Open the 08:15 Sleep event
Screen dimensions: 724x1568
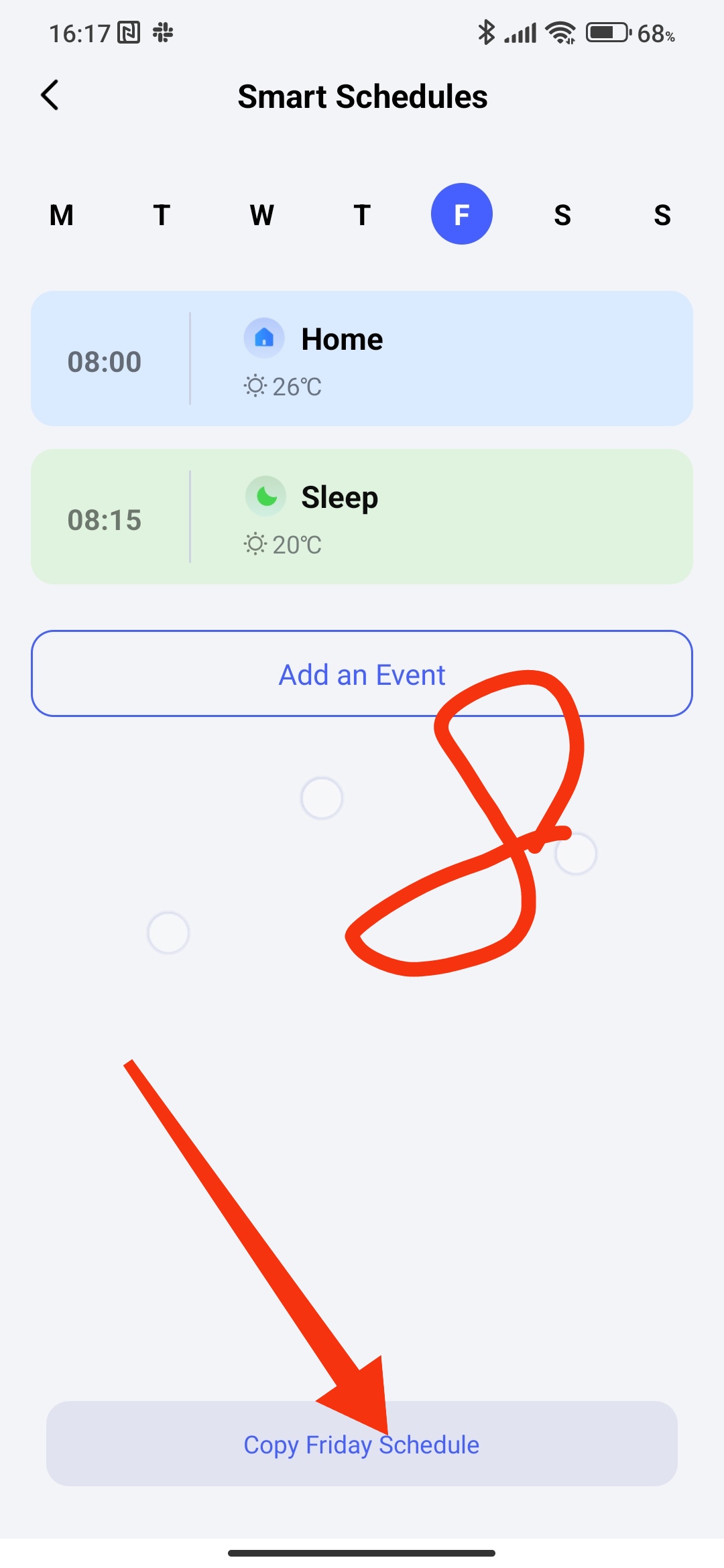coord(362,517)
